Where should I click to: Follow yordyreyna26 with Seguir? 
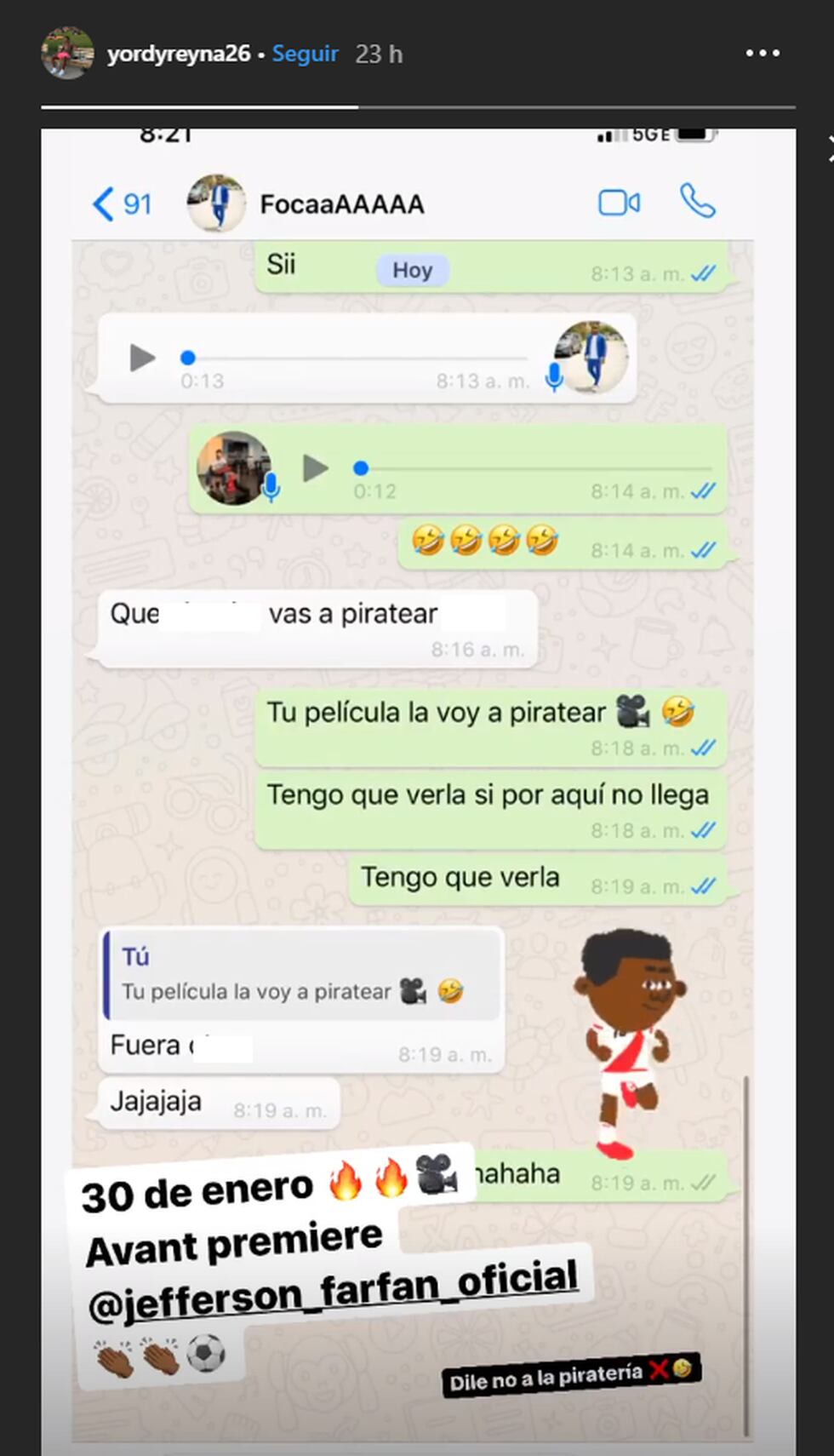305,54
